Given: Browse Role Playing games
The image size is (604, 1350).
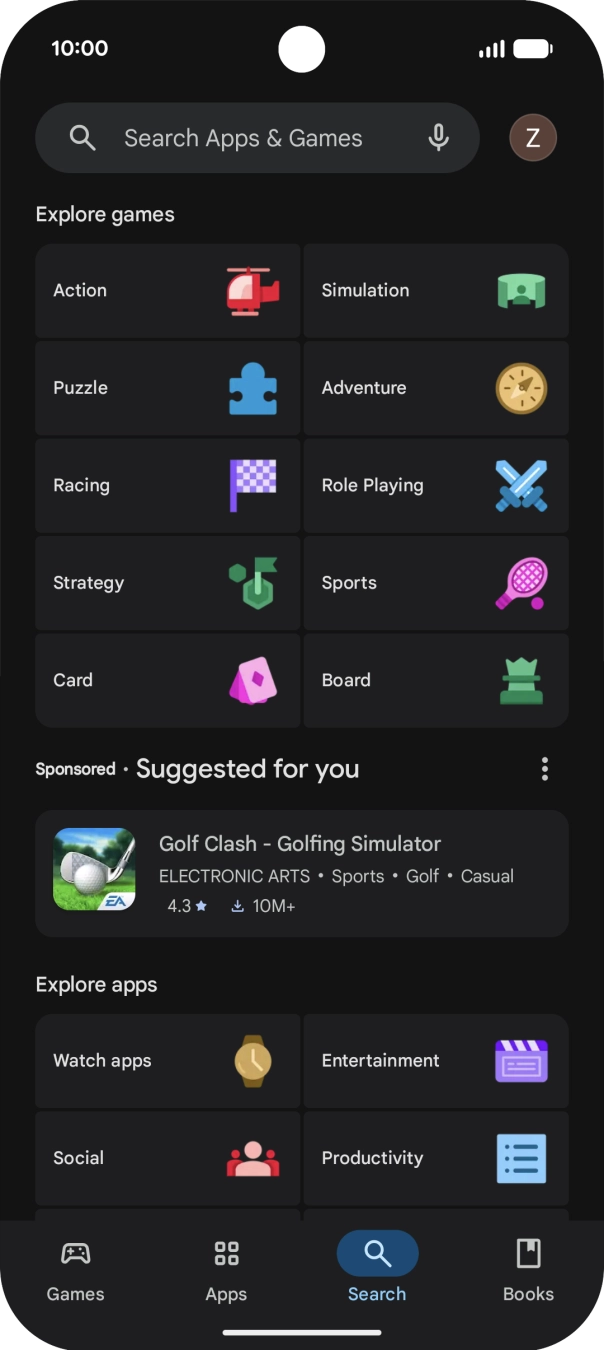Looking at the screenshot, I should tap(436, 486).
